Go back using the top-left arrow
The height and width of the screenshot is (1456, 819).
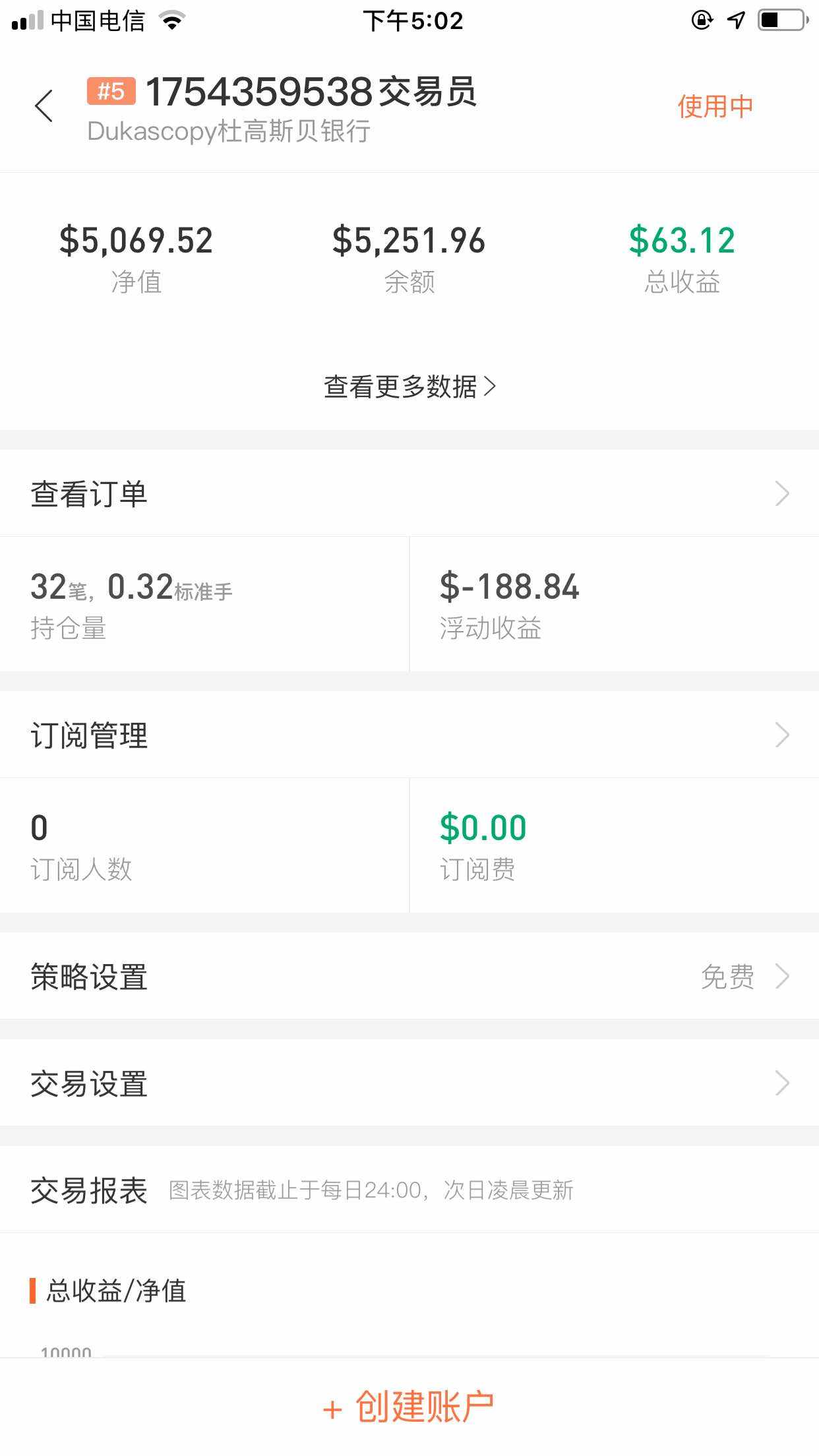tap(44, 106)
